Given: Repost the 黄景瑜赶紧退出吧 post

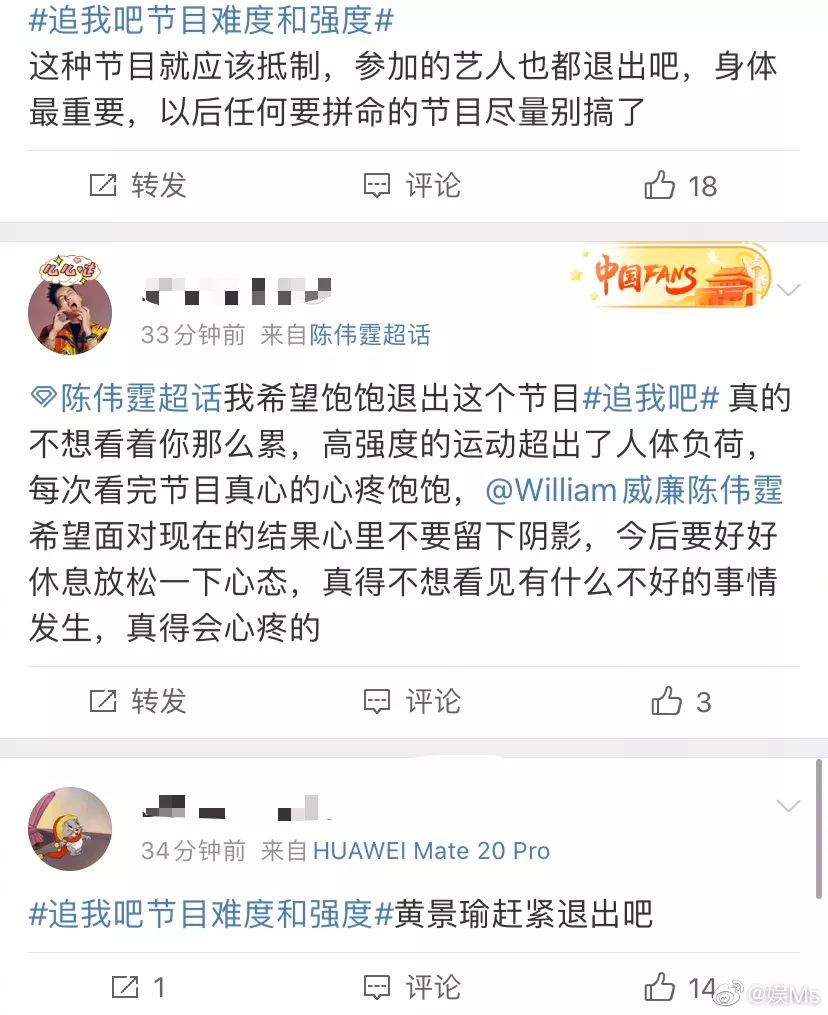Looking at the screenshot, I should [139, 988].
